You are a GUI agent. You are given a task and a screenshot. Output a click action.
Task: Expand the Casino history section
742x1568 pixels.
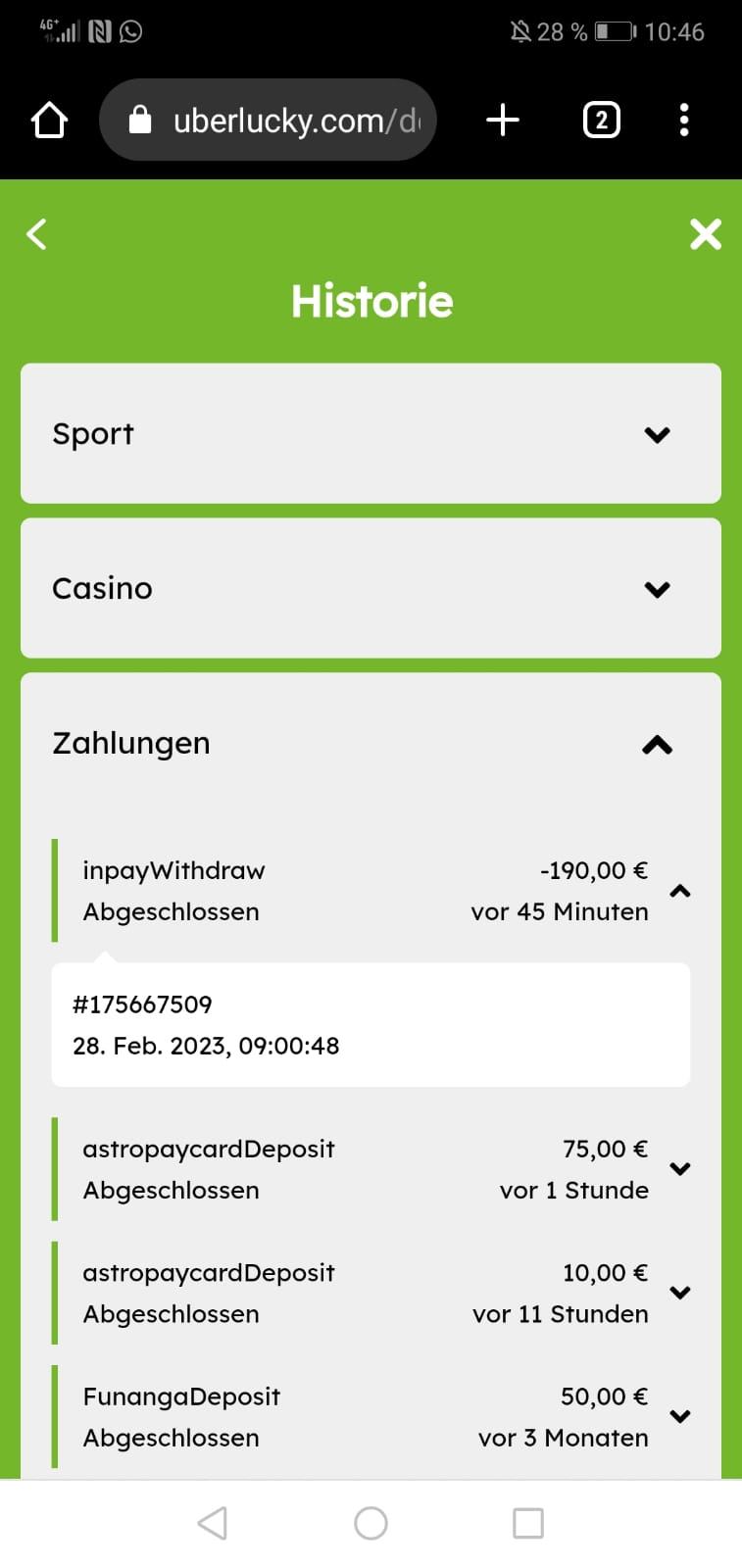(x=657, y=589)
